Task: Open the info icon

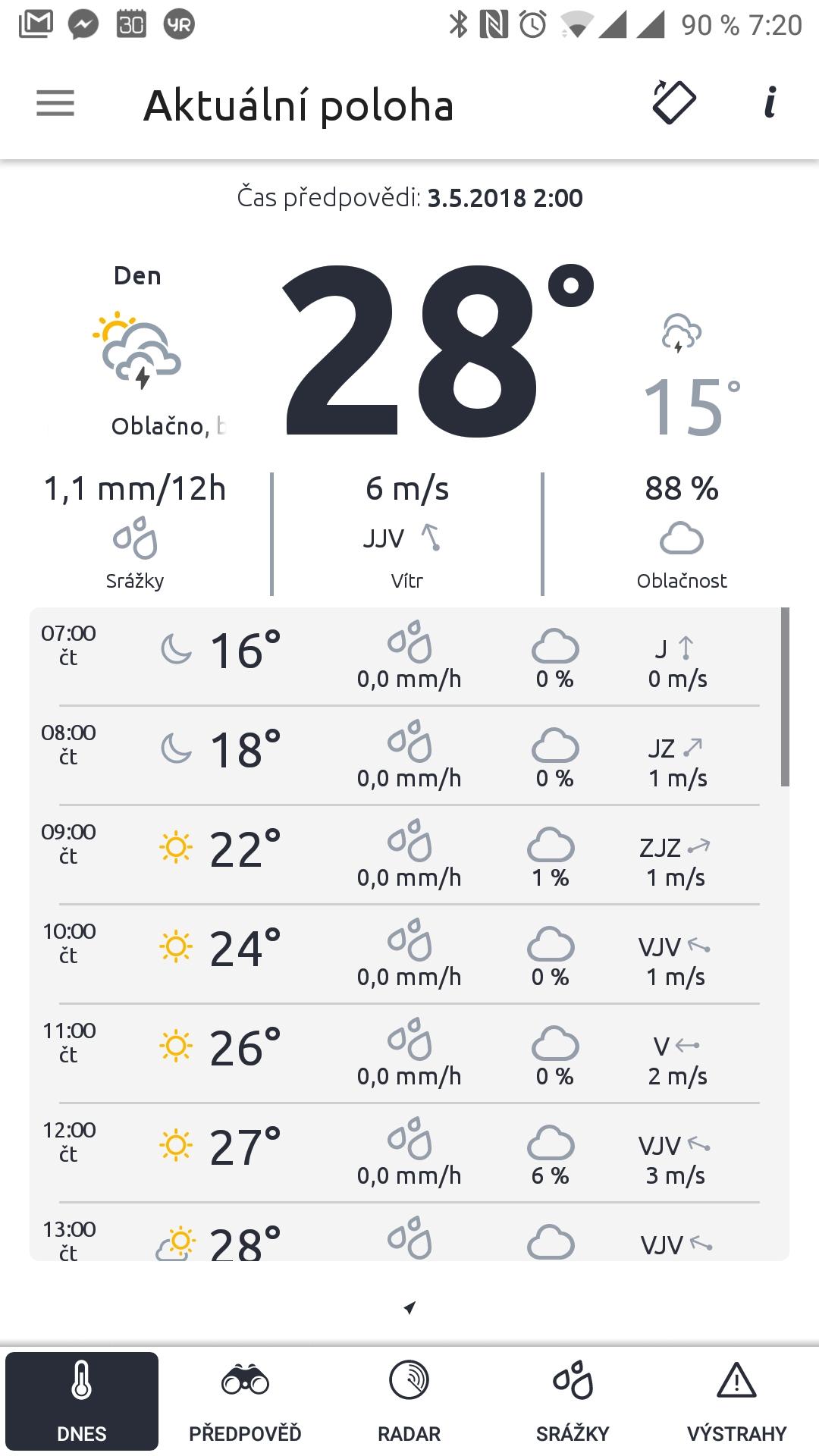Action: click(770, 102)
